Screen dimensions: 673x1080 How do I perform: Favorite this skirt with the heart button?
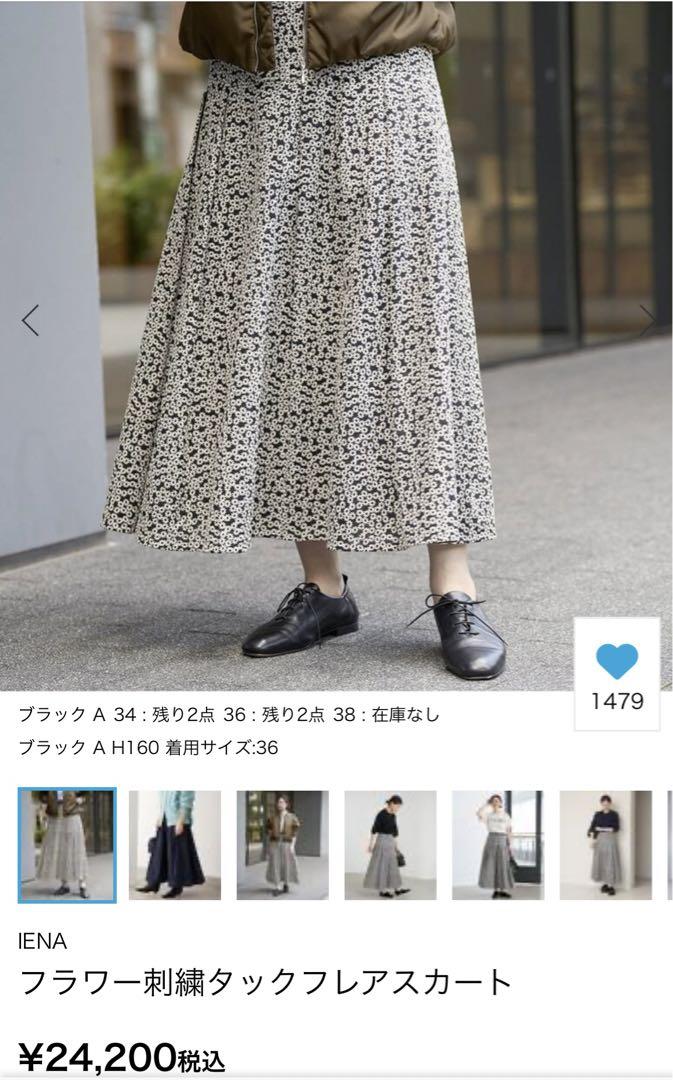click(617, 674)
